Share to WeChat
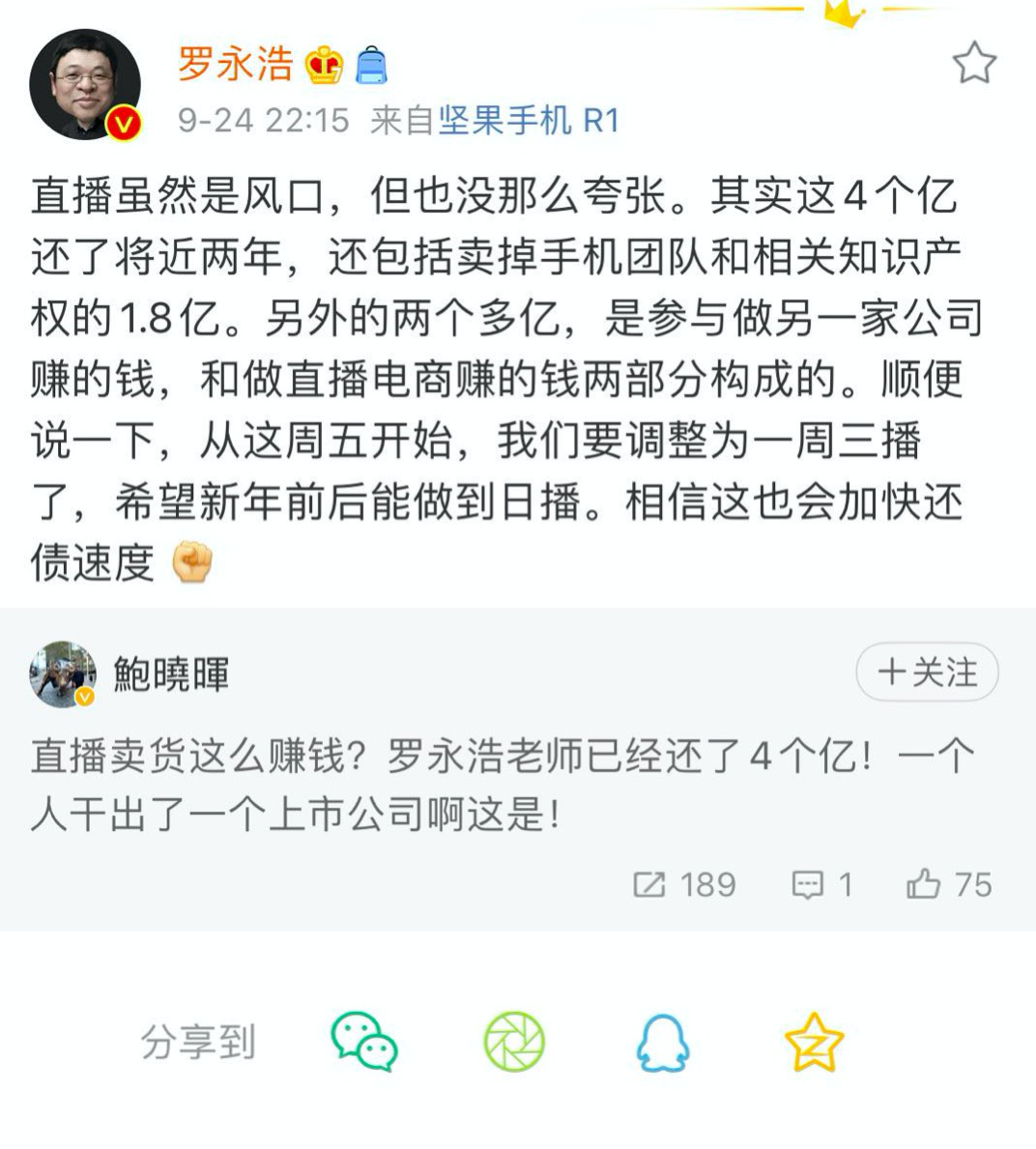 tap(364, 1042)
